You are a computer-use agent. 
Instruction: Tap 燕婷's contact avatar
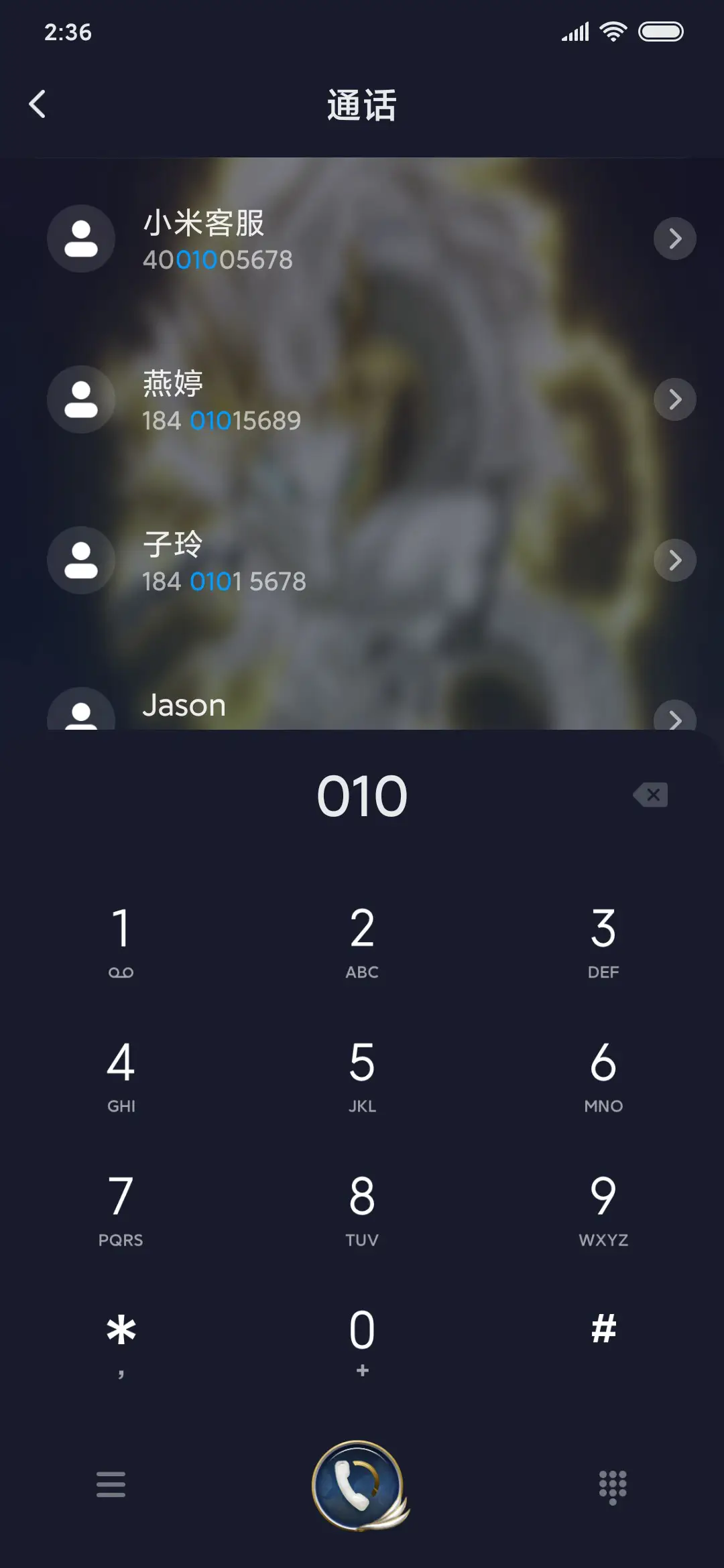point(81,399)
